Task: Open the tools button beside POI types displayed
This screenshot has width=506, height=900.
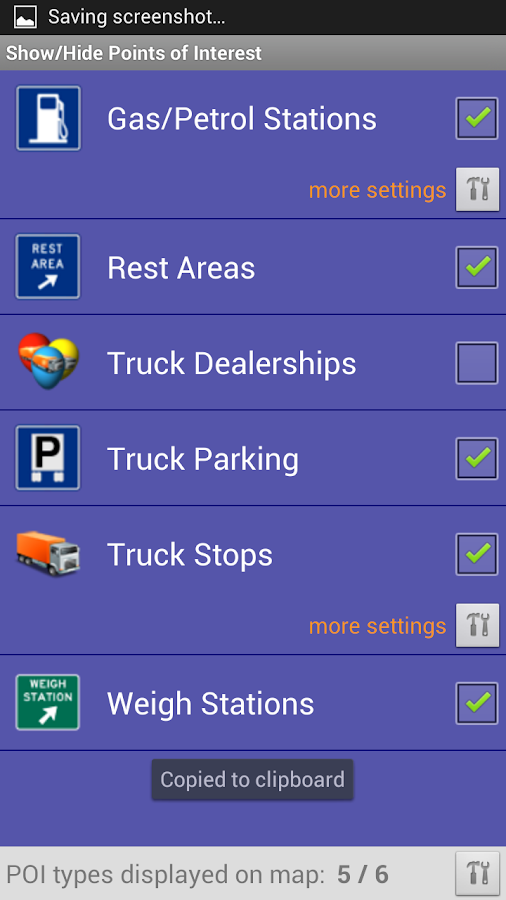Action: click(477, 874)
